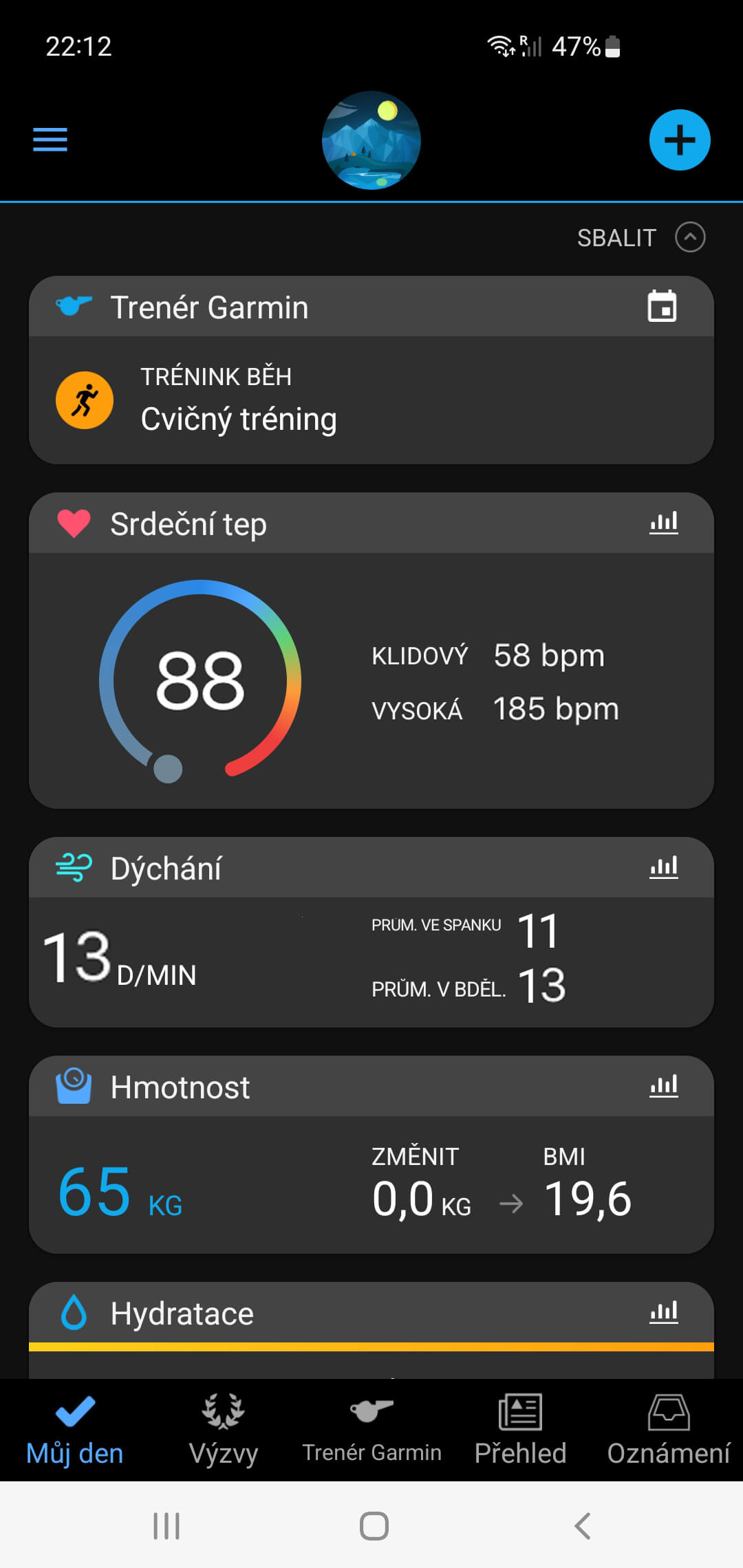
Task: Open the Cvičný tréning running workout
Action: pyautogui.click(x=371, y=400)
